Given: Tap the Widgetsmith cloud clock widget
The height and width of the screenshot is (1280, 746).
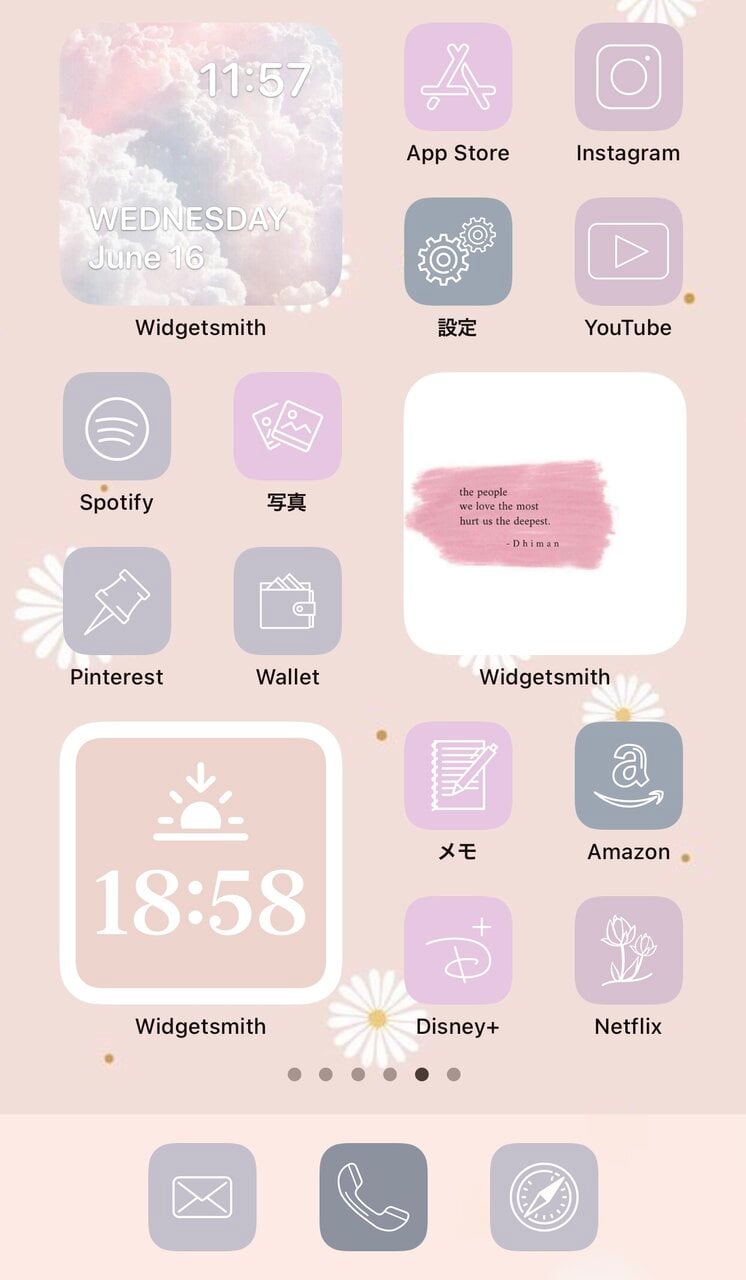Looking at the screenshot, I should pyautogui.click(x=201, y=164).
